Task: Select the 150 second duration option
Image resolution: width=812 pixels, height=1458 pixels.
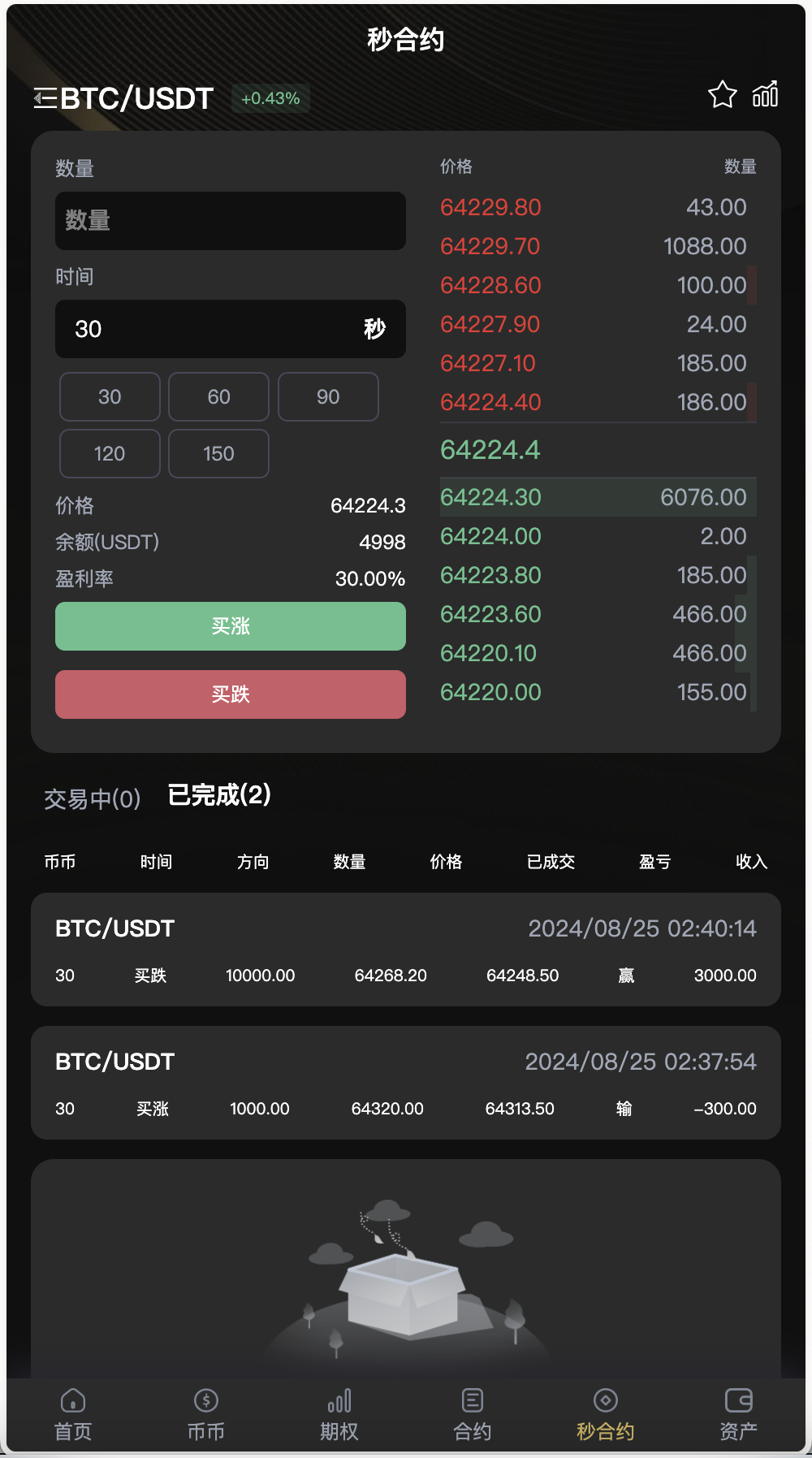Action: 218,454
